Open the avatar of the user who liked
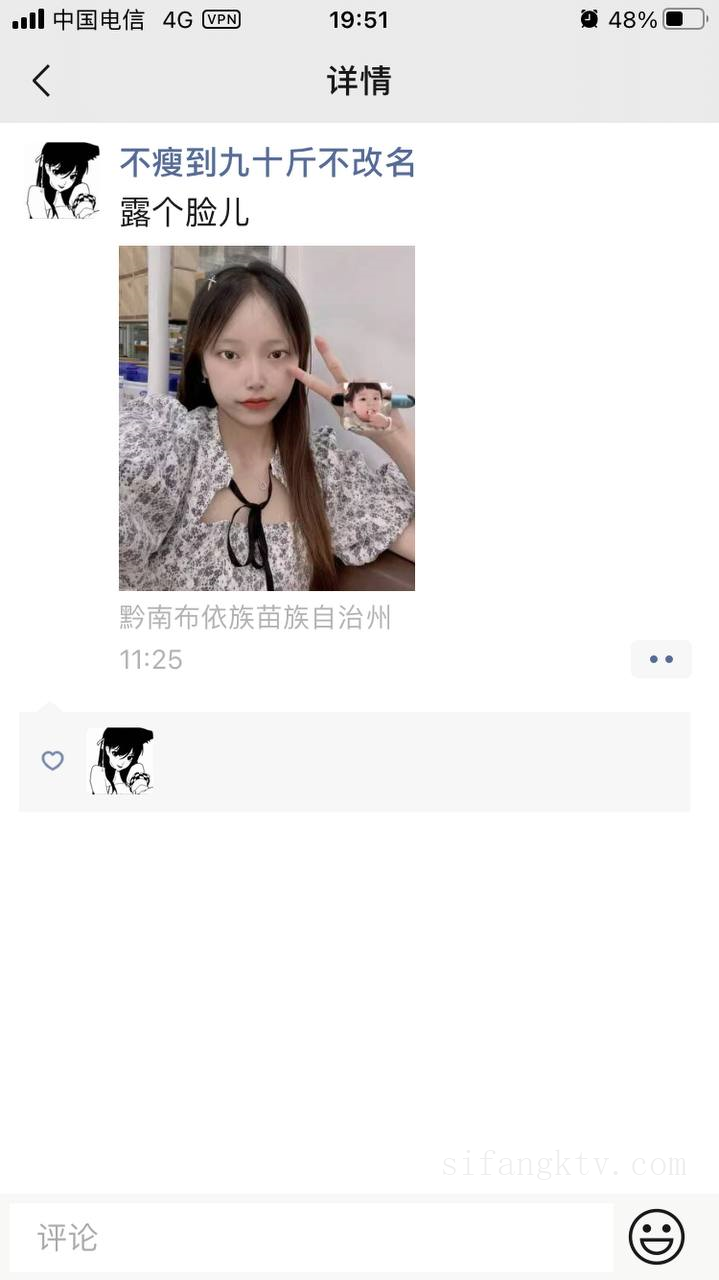This screenshot has height=1280, width=719. pyautogui.click(x=120, y=761)
